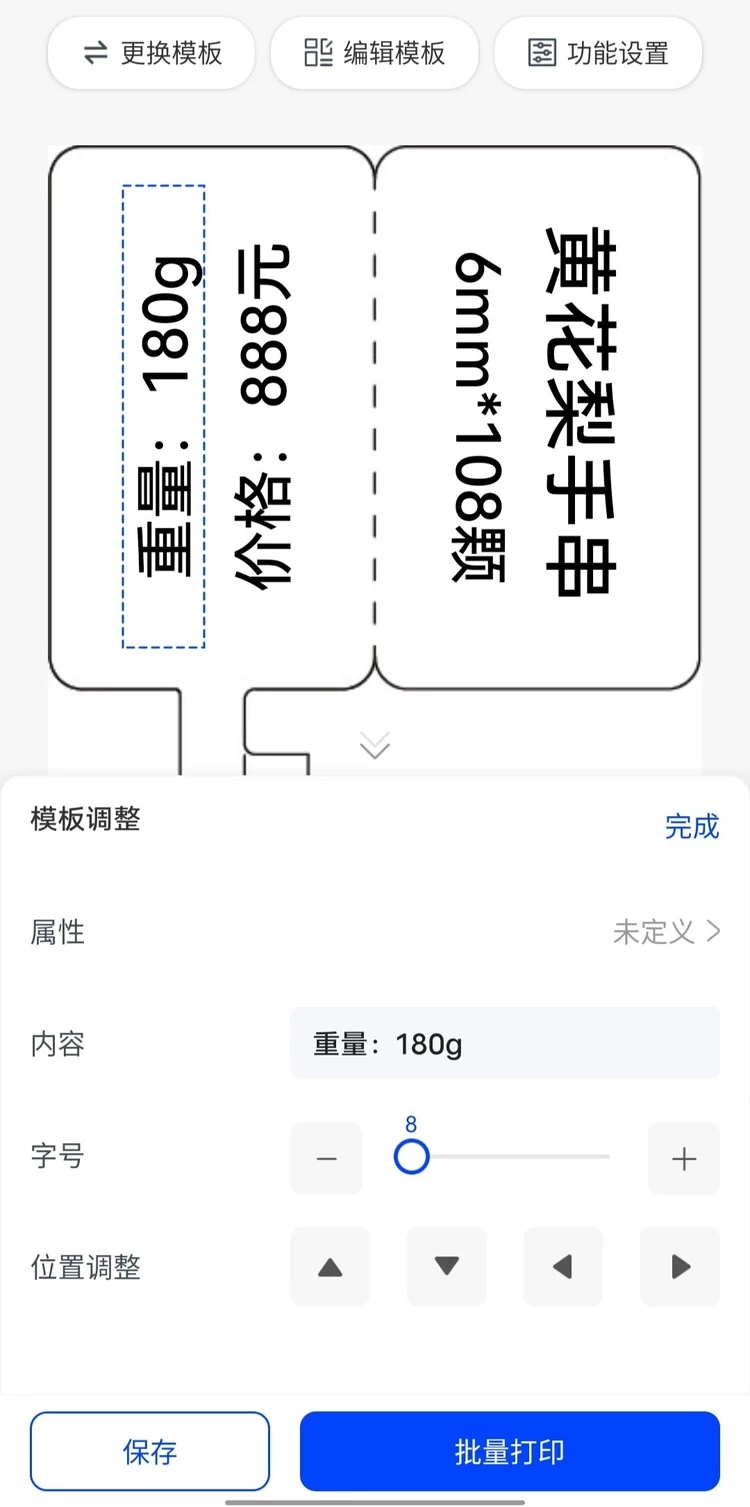Tap 完成 to finish template adjustment
Image resolution: width=750 pixels, height=1507 pixels.
[x=691, y=826]
